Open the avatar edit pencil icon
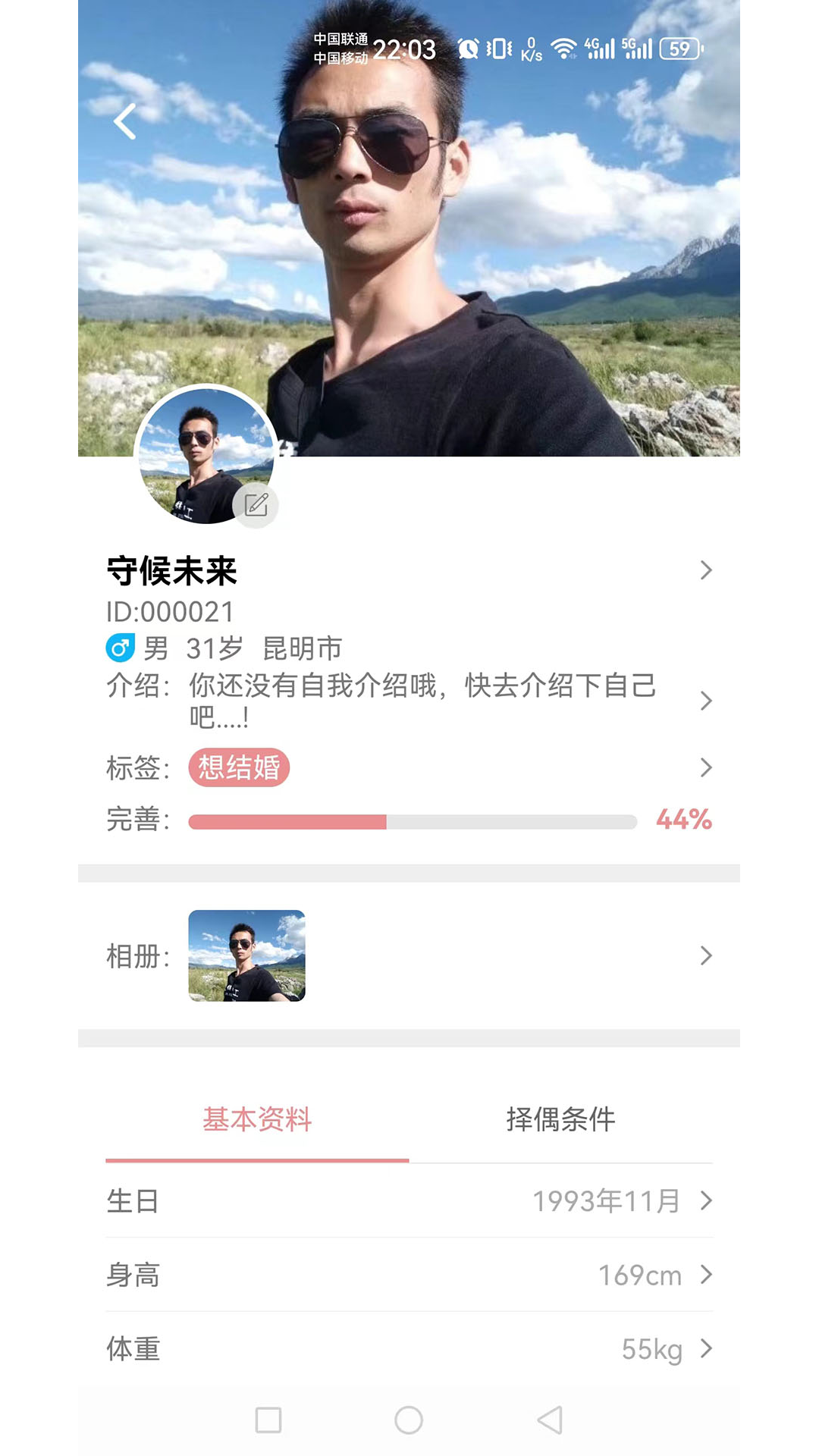The height and width of the screenshot is (1456, 819). (258, 504)
